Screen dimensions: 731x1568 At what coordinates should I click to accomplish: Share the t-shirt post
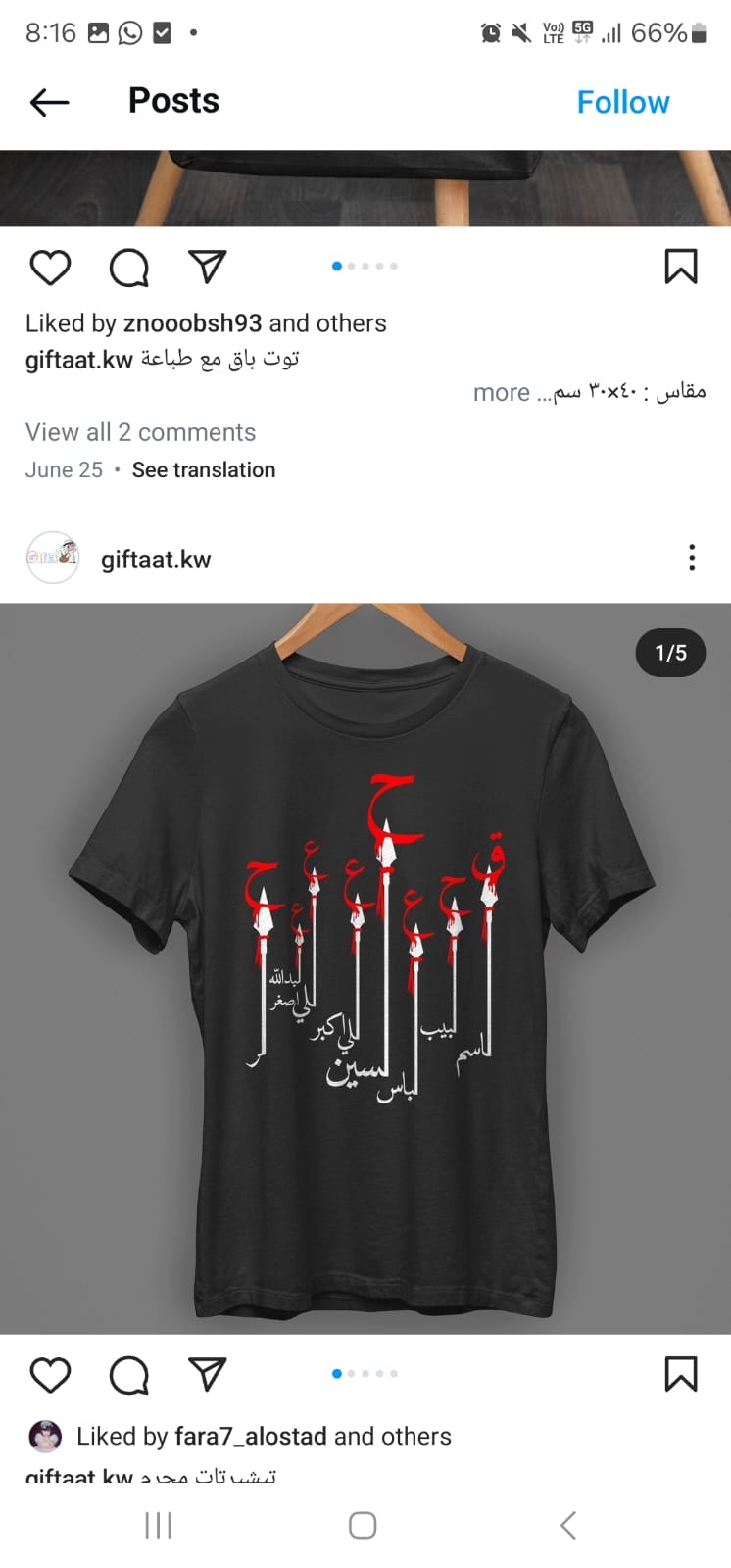(207, 1375)
